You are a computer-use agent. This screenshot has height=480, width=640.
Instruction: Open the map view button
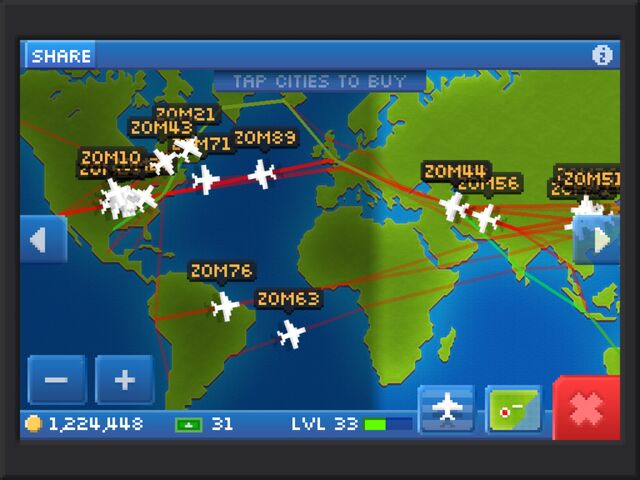click(x=514, y=408)
